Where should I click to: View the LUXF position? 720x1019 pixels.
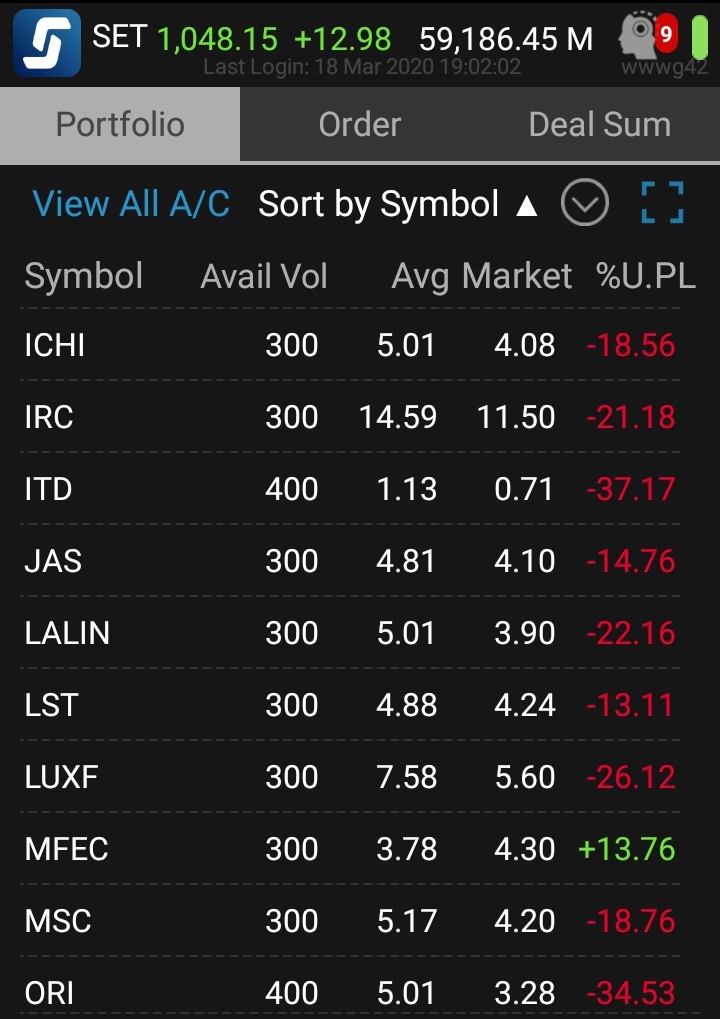click(x=350, y=777)
